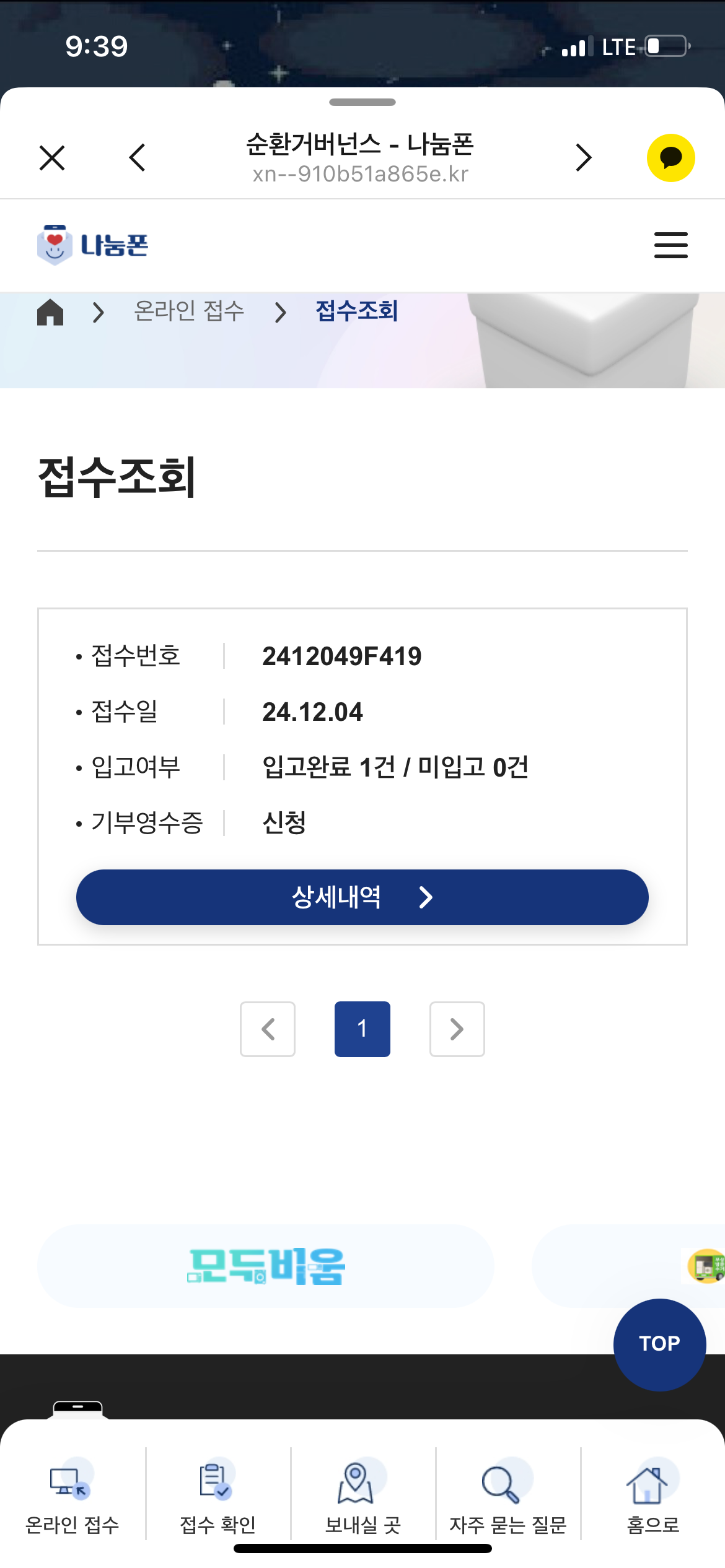Jump to top with the TOP button
The height and width of the screenshot is (1568, 725).
click(659, 1344)
